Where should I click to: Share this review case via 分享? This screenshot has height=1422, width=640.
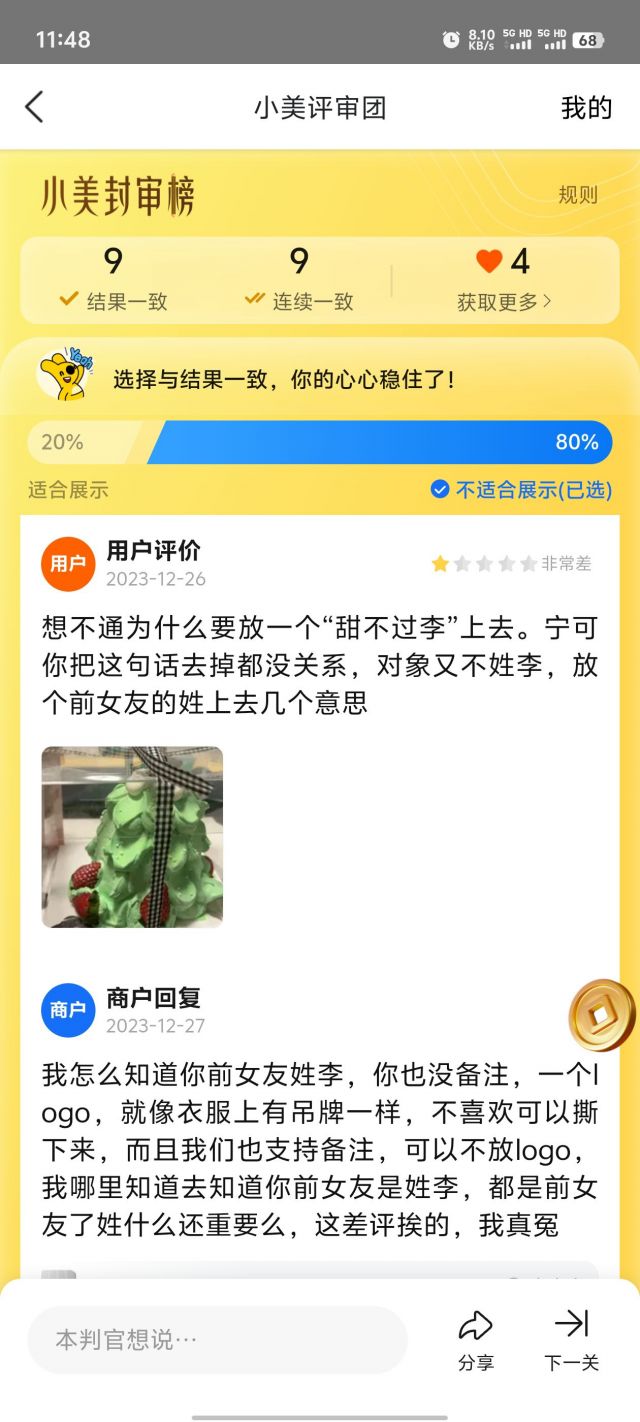click(x=476, y=1339)
